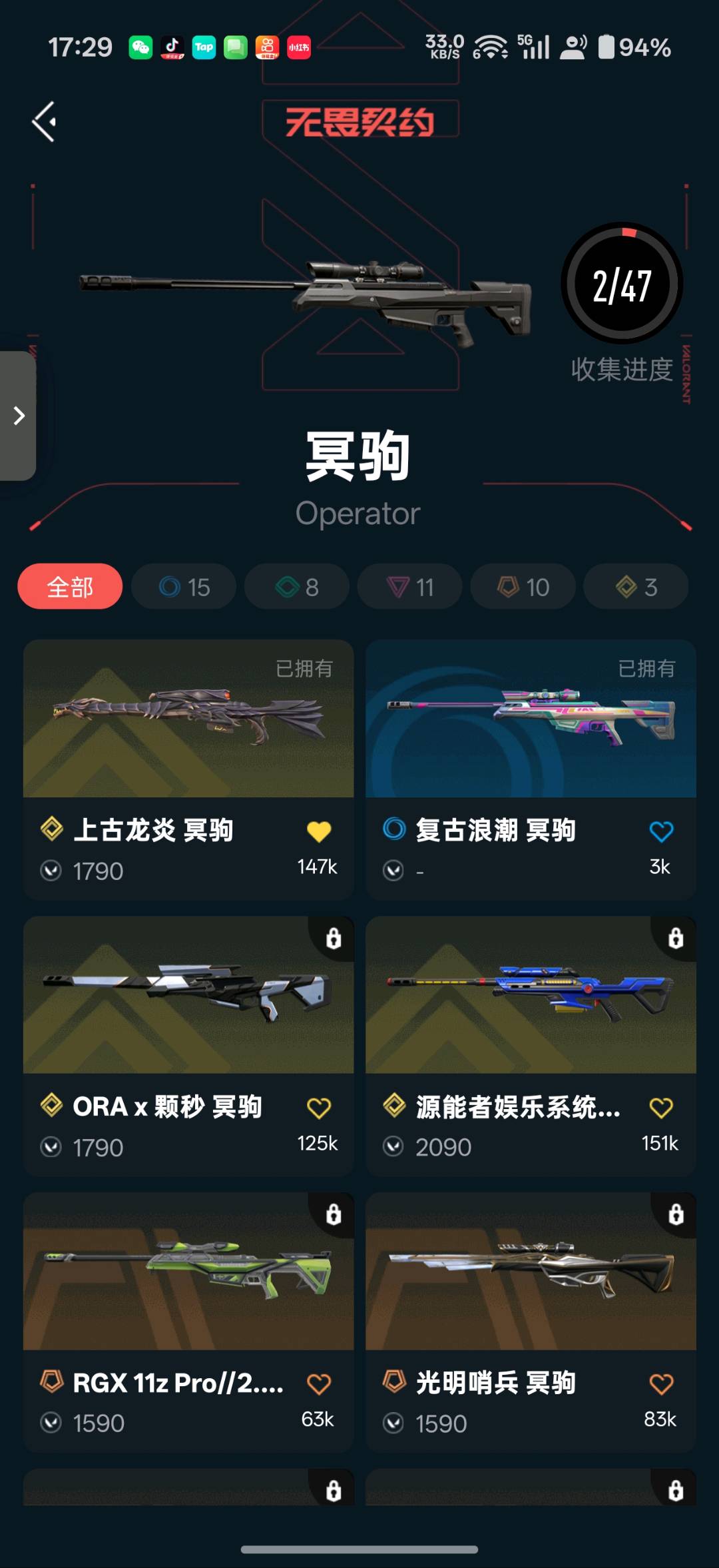Filter by the tier with 3 skins

[x=636, y=587]
